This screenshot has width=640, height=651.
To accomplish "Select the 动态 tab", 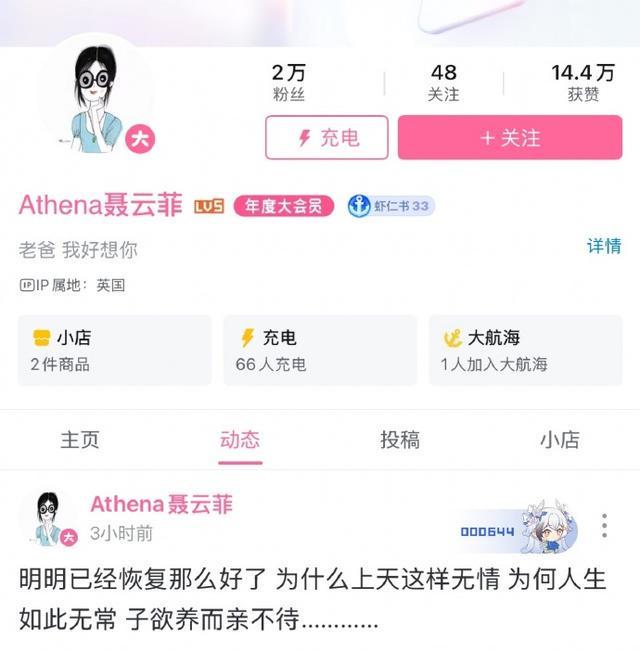I will (x=240, y=440).
